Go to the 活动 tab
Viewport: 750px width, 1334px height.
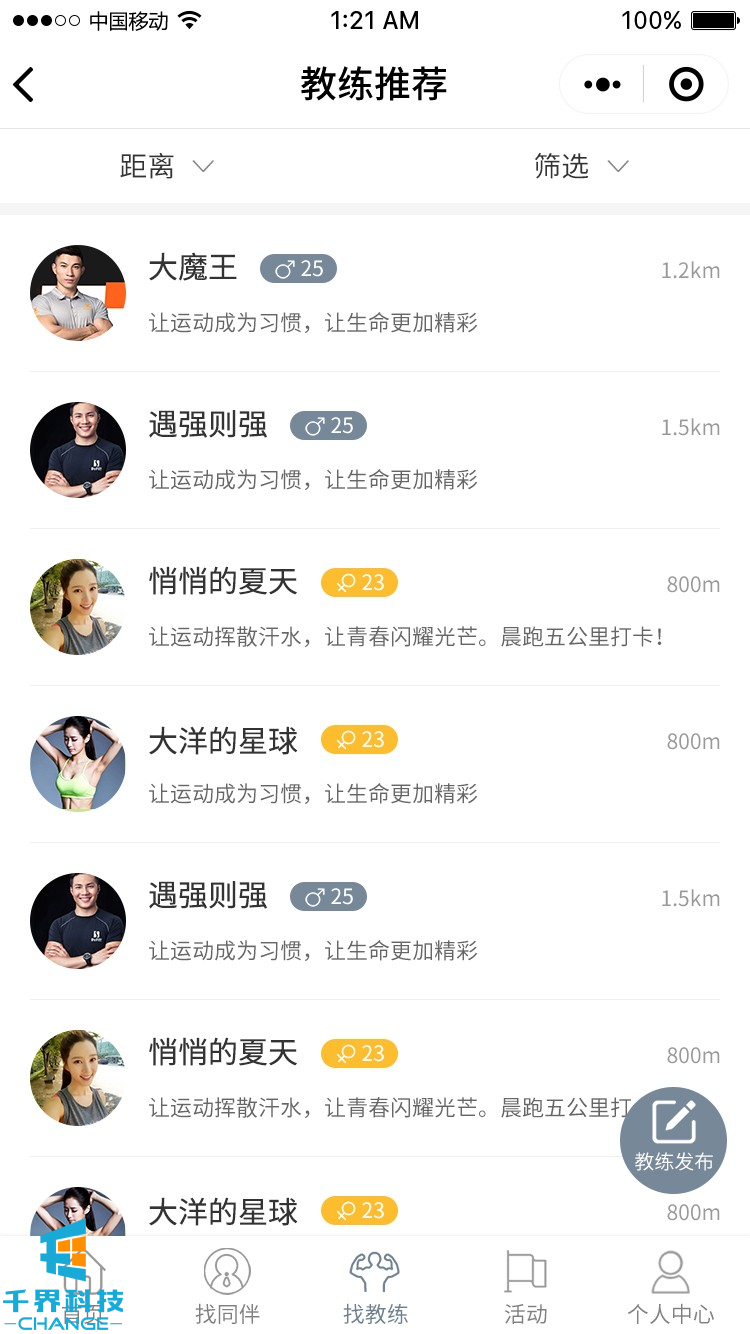click(x=525, y=1287)
